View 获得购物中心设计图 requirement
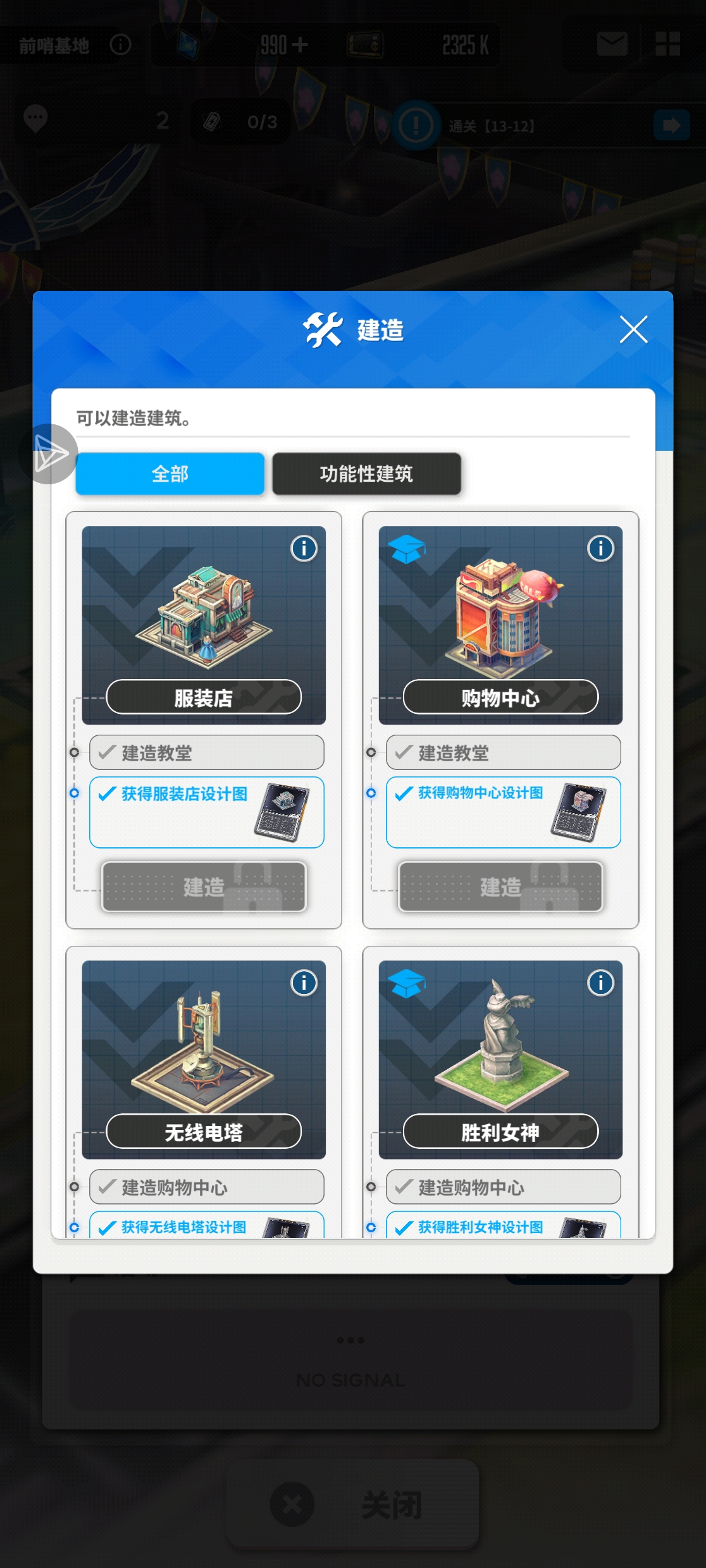 pyautogui.click(x=503, y=812)
